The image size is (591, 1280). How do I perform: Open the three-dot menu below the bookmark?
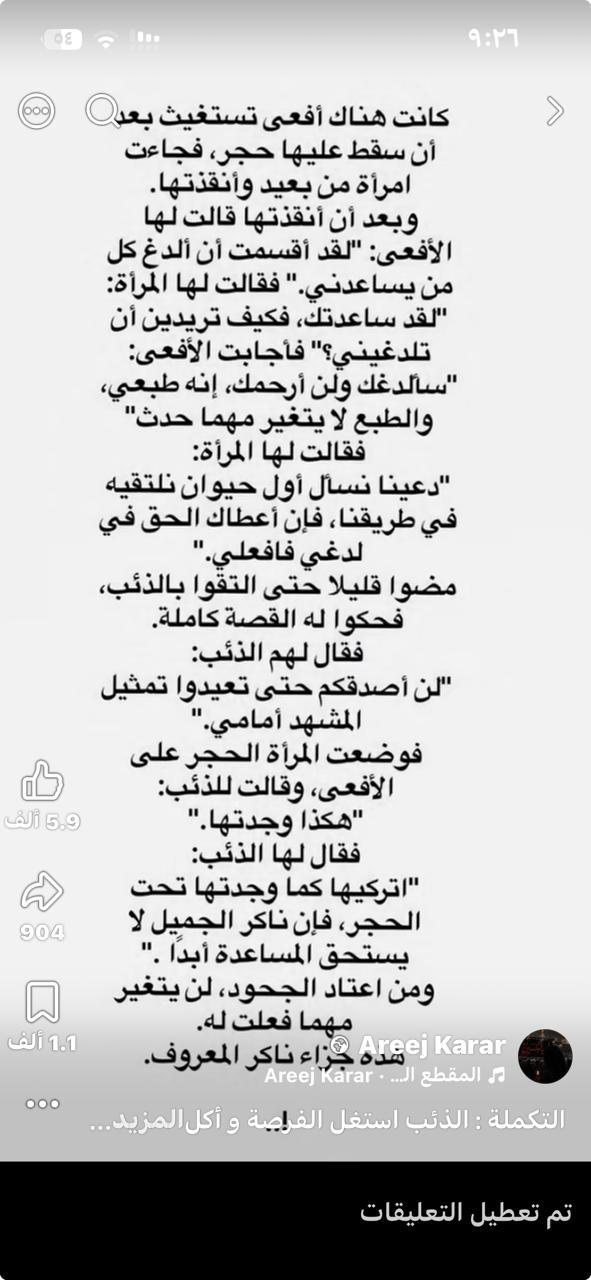42,1104
